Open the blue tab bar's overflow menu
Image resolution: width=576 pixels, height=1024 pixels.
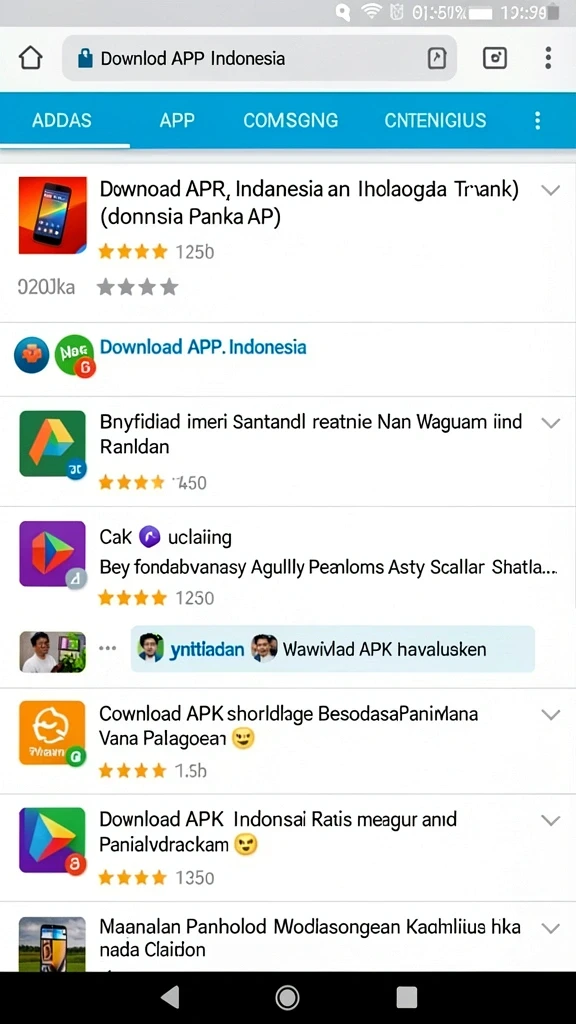pos(537,120)
